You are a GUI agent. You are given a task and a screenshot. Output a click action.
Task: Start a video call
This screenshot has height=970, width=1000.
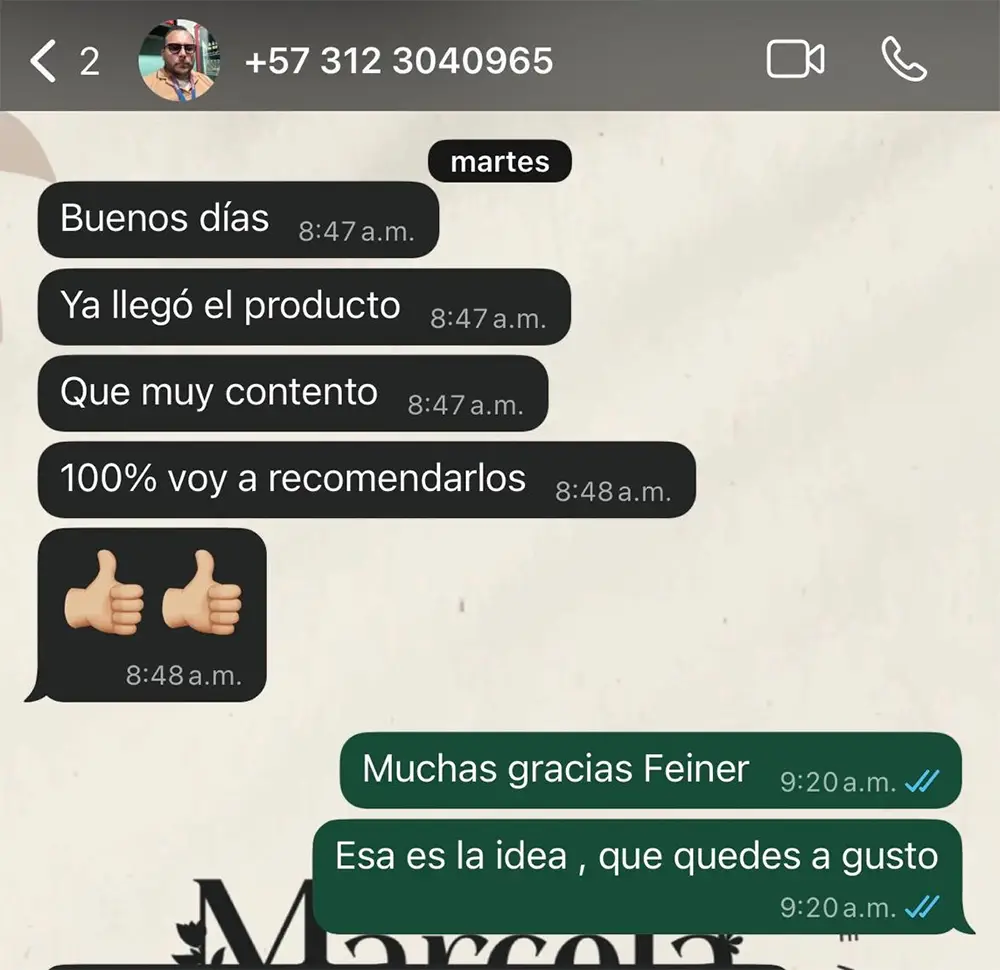point(795,60)
